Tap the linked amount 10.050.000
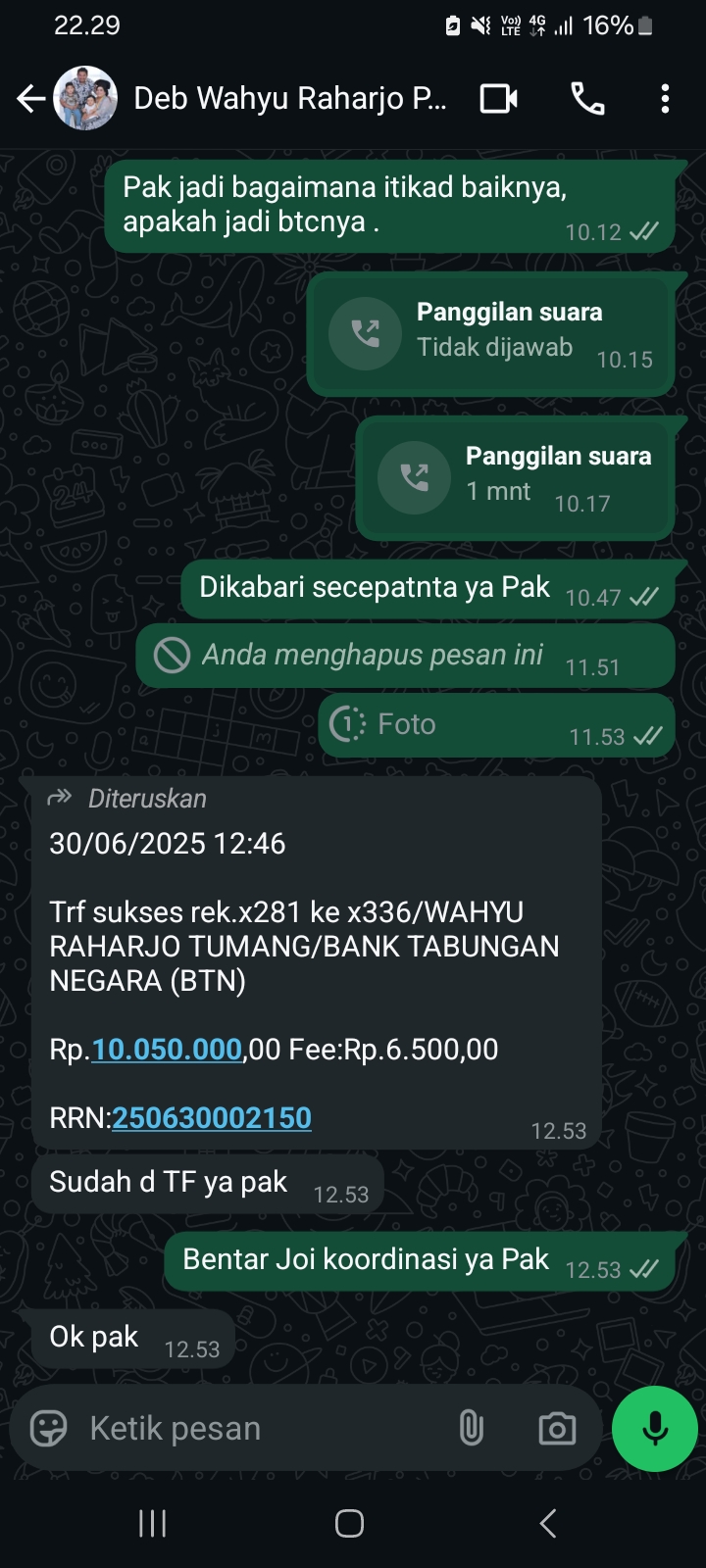The height and width of the screenshot is (1568, 706). click(167, 1050)
